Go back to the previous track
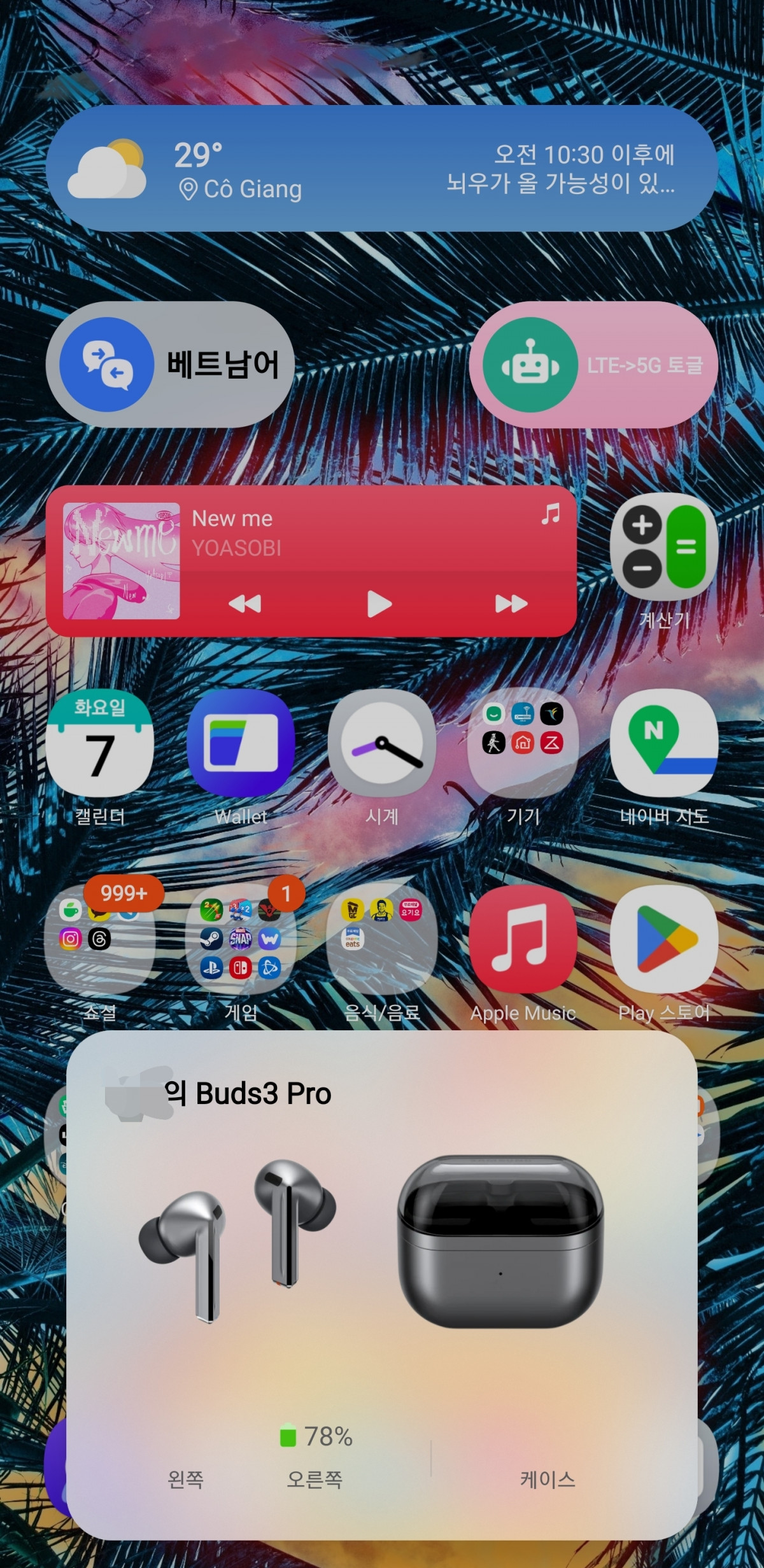 click(x=245, y=603)
